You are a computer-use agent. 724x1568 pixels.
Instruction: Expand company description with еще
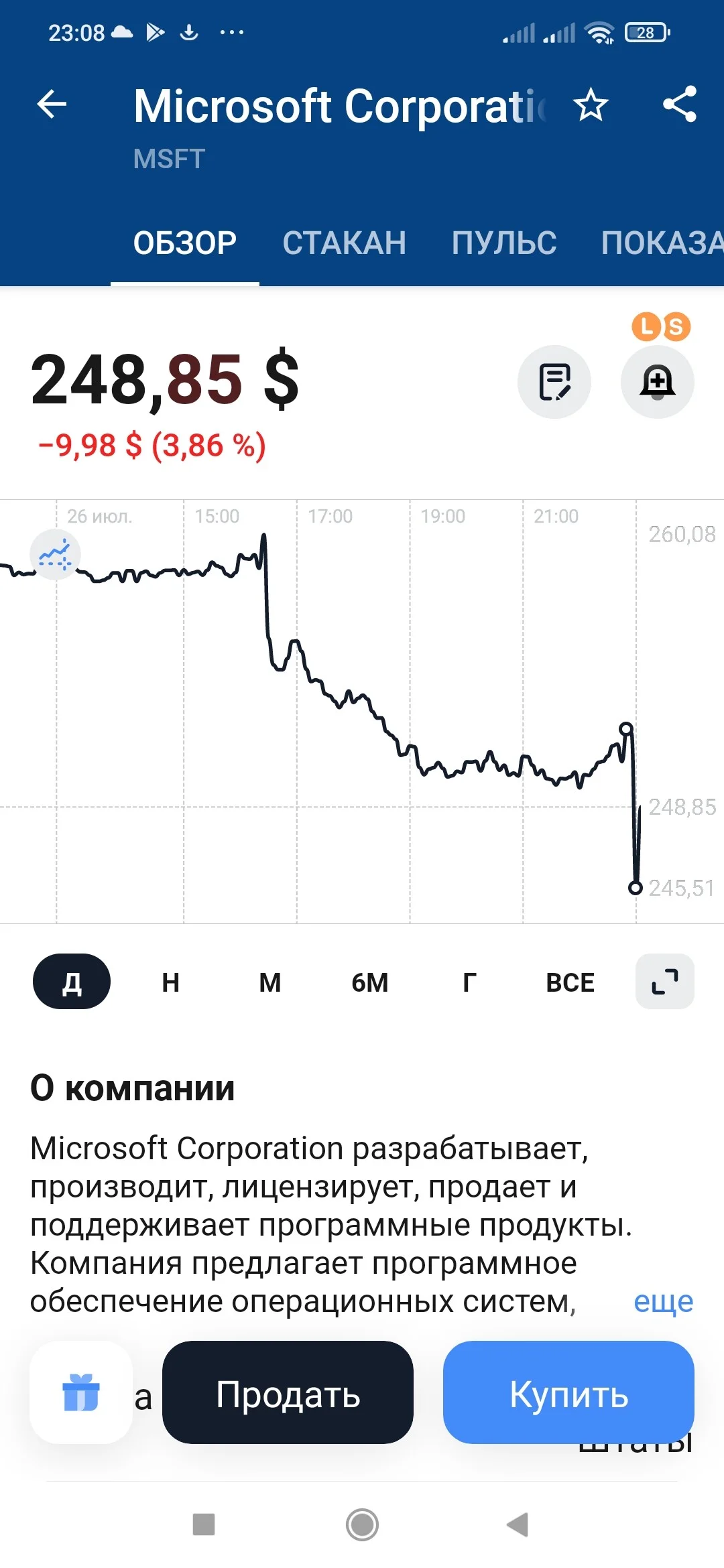coord(664,1301)
